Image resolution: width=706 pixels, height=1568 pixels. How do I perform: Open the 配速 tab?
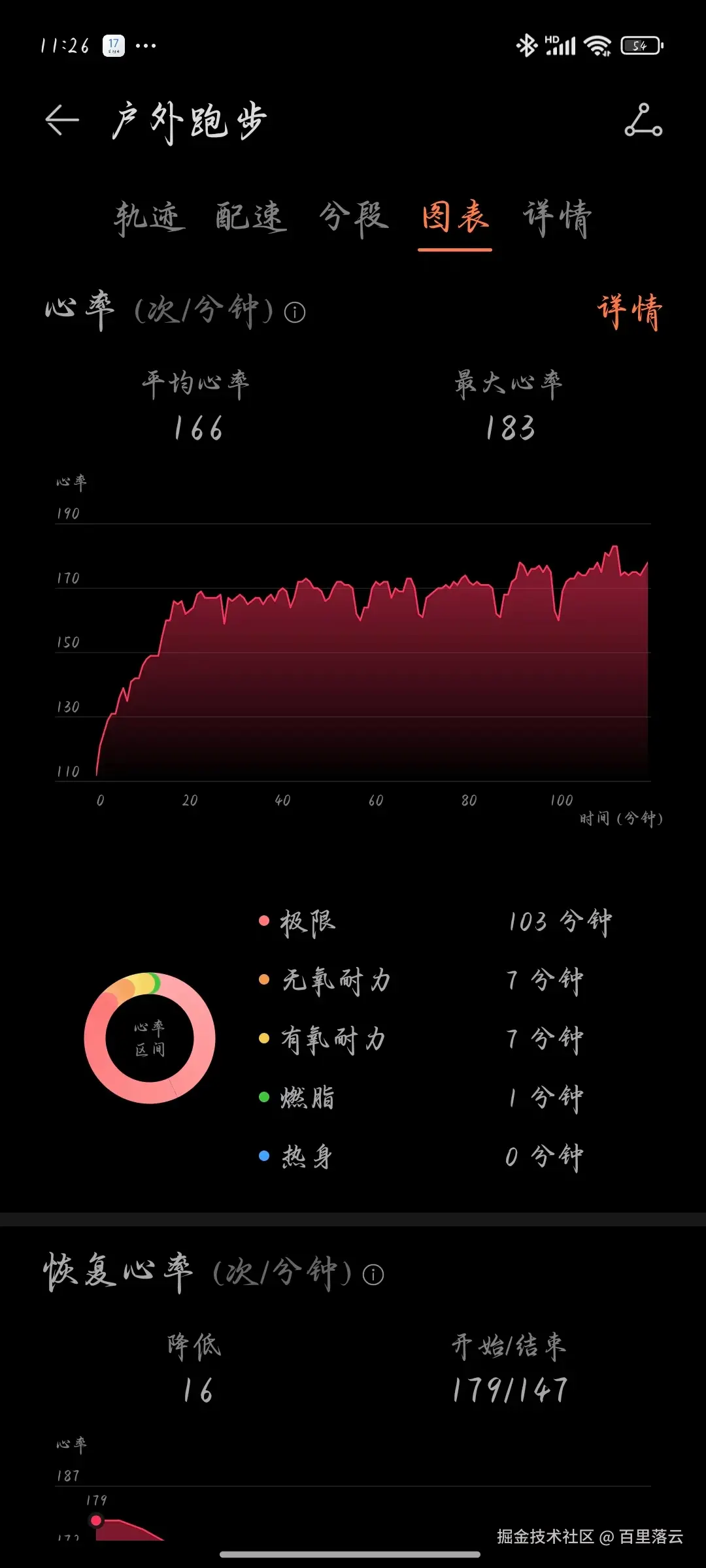click(x=249, y=218)
